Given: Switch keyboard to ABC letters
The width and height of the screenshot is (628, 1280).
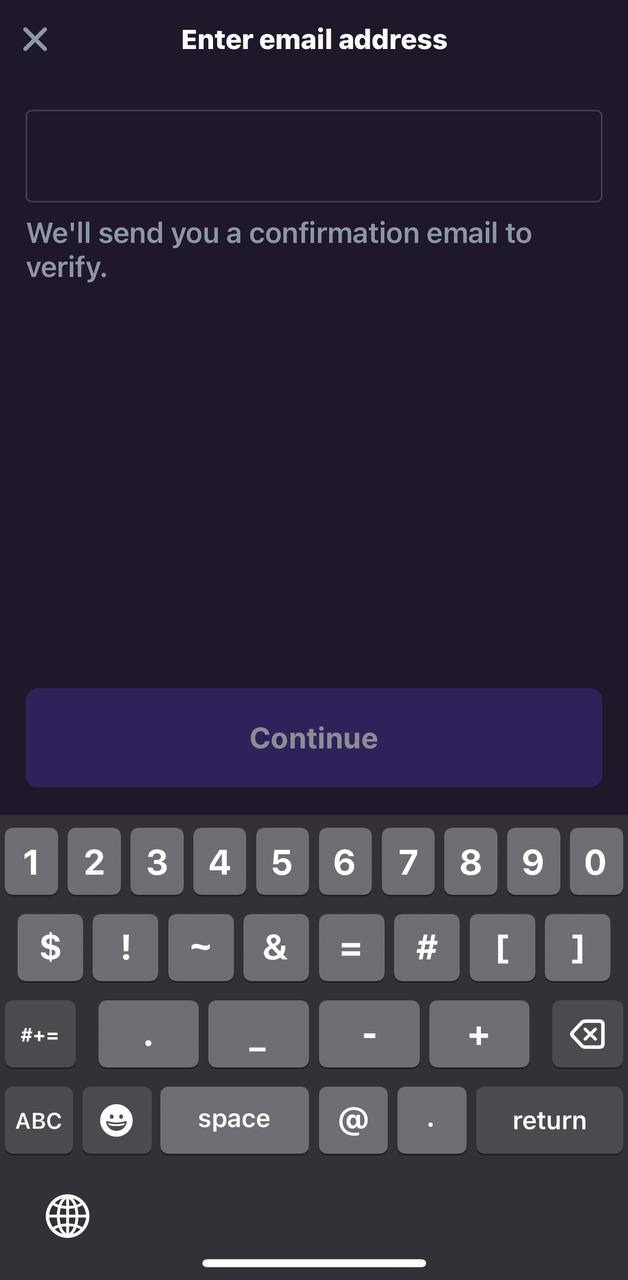Looking at the screenshot, I should pos(39,1121).
